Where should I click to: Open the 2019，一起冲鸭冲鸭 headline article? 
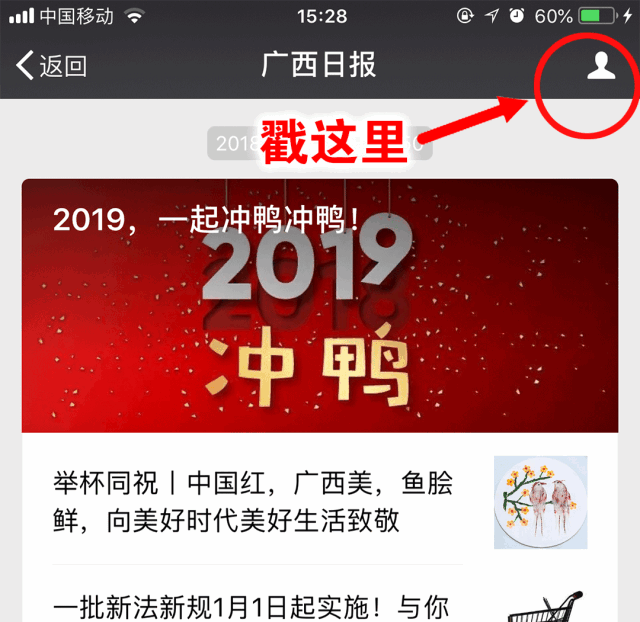point(319,305)
